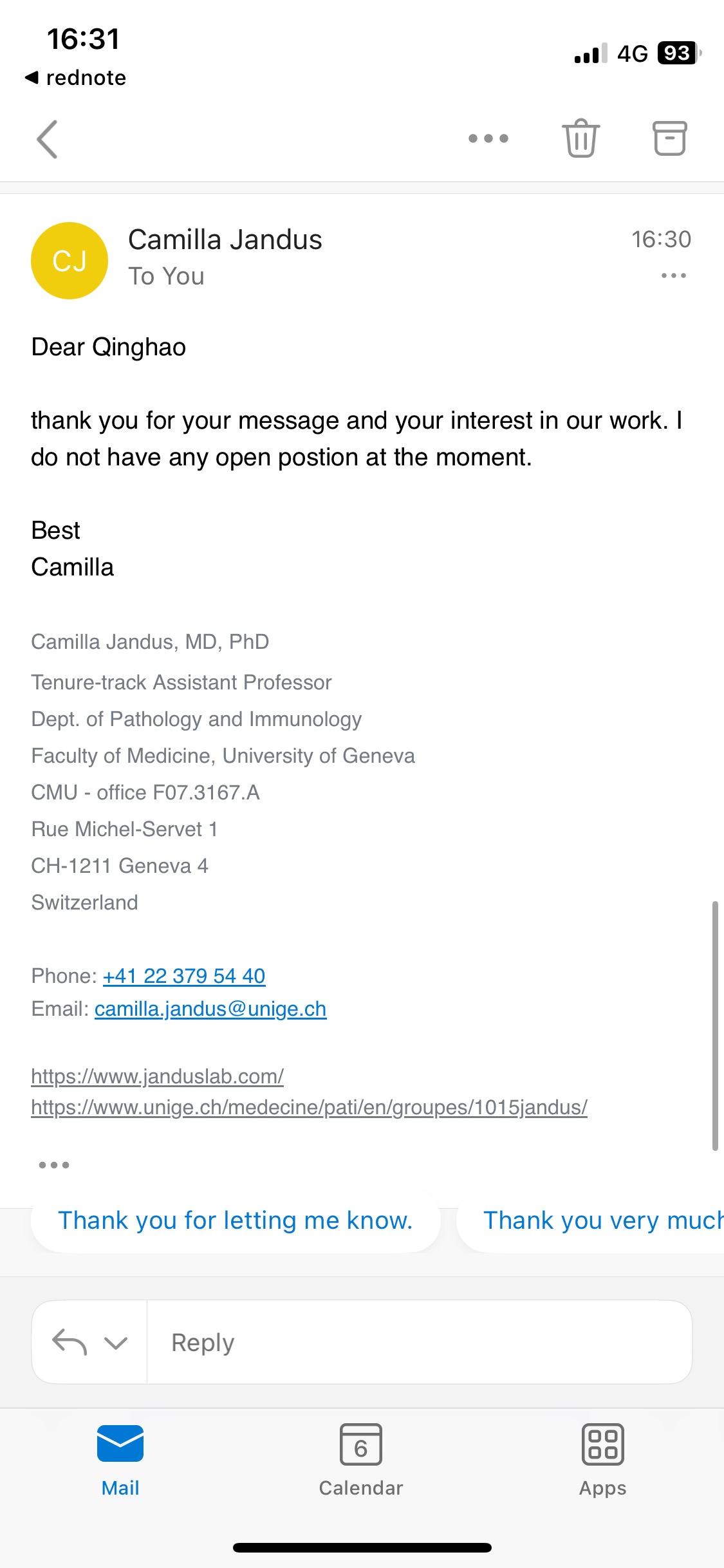The width and height of the screenshot is (724, 1568).
Task: Expand reply options with the chevron
Action: pyautogui.click(x=116, y=1343)
